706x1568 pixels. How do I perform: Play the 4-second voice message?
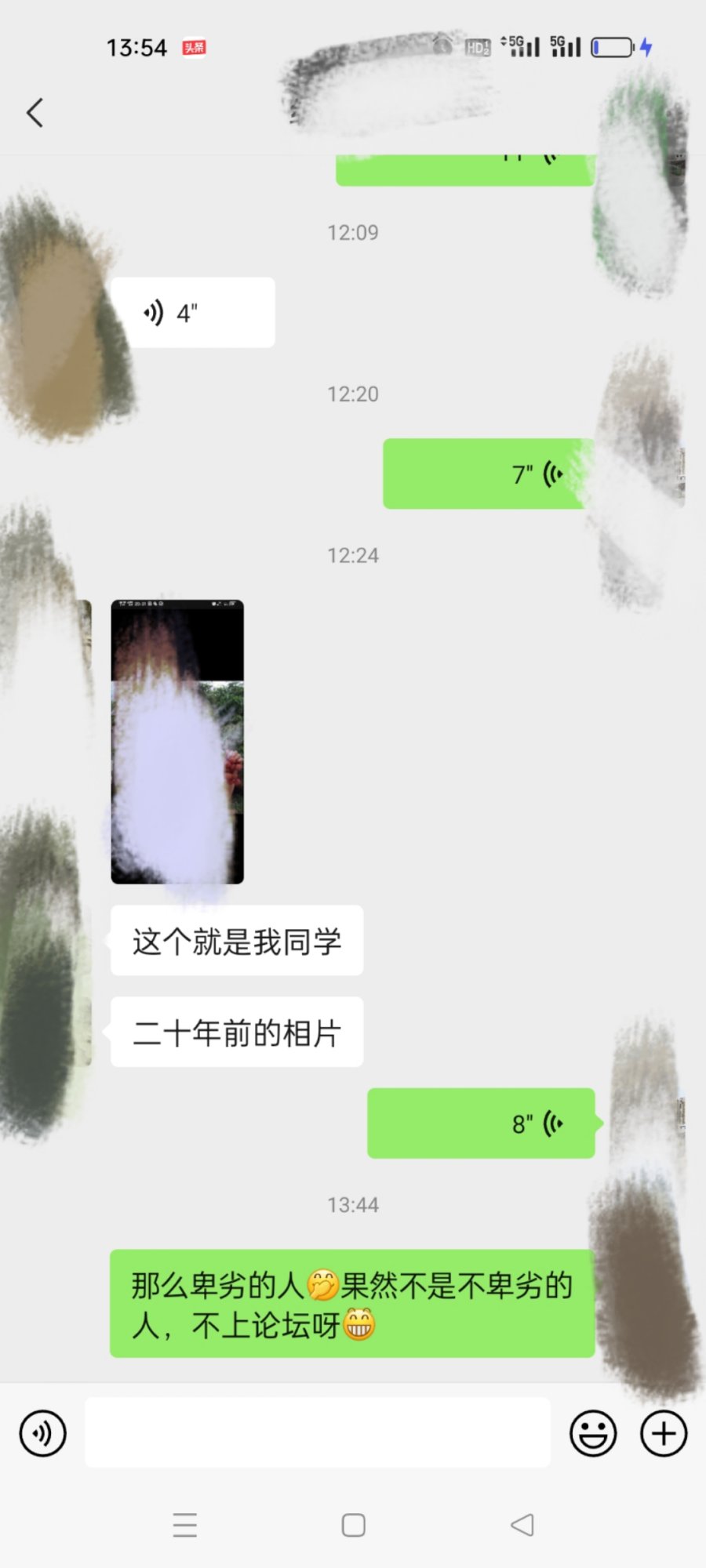click(192, 313)
